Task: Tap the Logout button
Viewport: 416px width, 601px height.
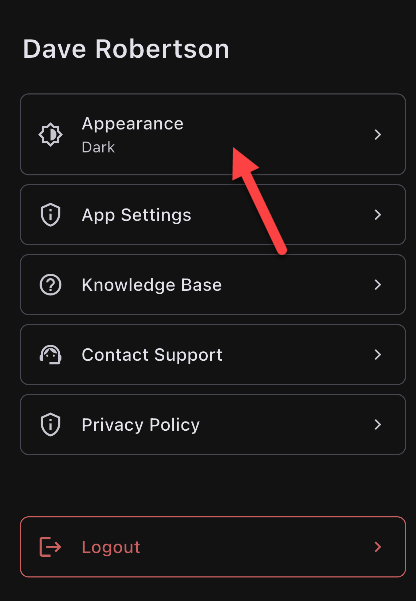Action: tap(213, 547)
